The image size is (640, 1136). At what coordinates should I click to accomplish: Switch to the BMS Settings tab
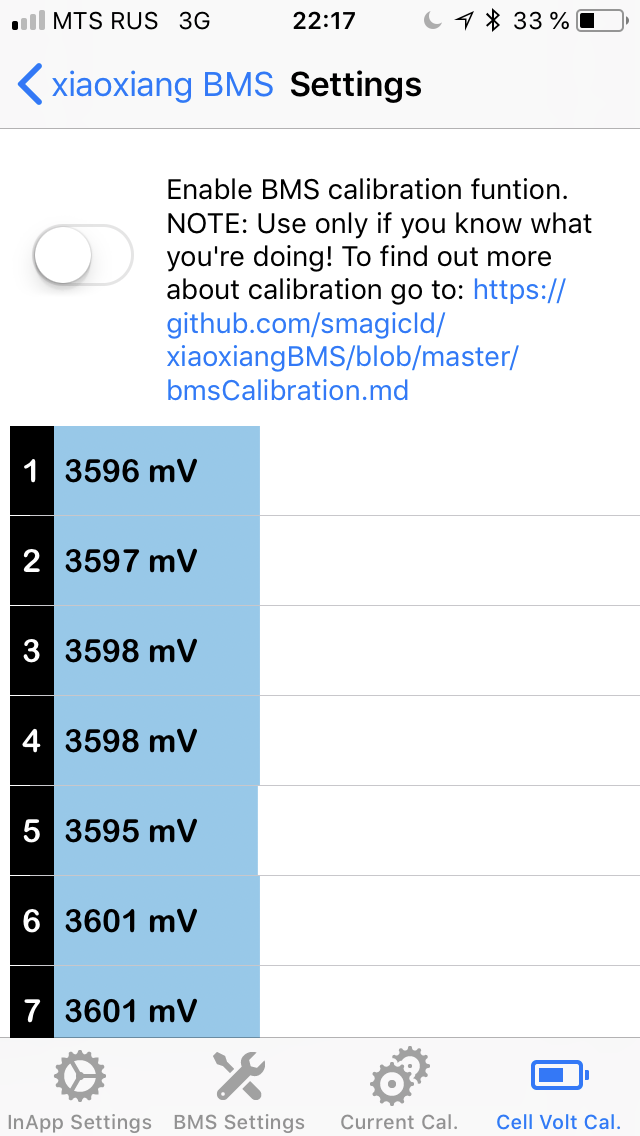[x=239, y=1090]
